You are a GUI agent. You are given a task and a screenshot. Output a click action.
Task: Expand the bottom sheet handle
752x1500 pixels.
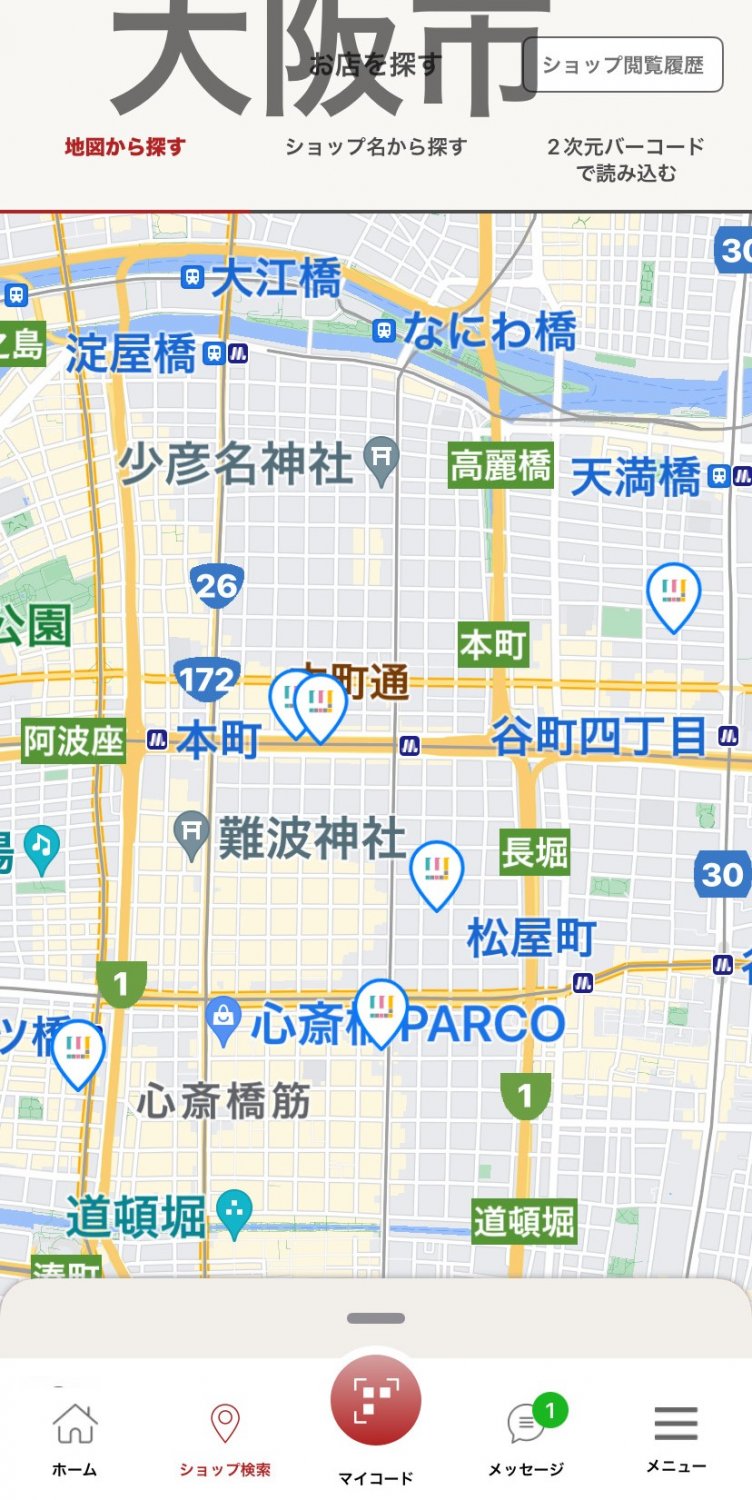coord(376,1318)
